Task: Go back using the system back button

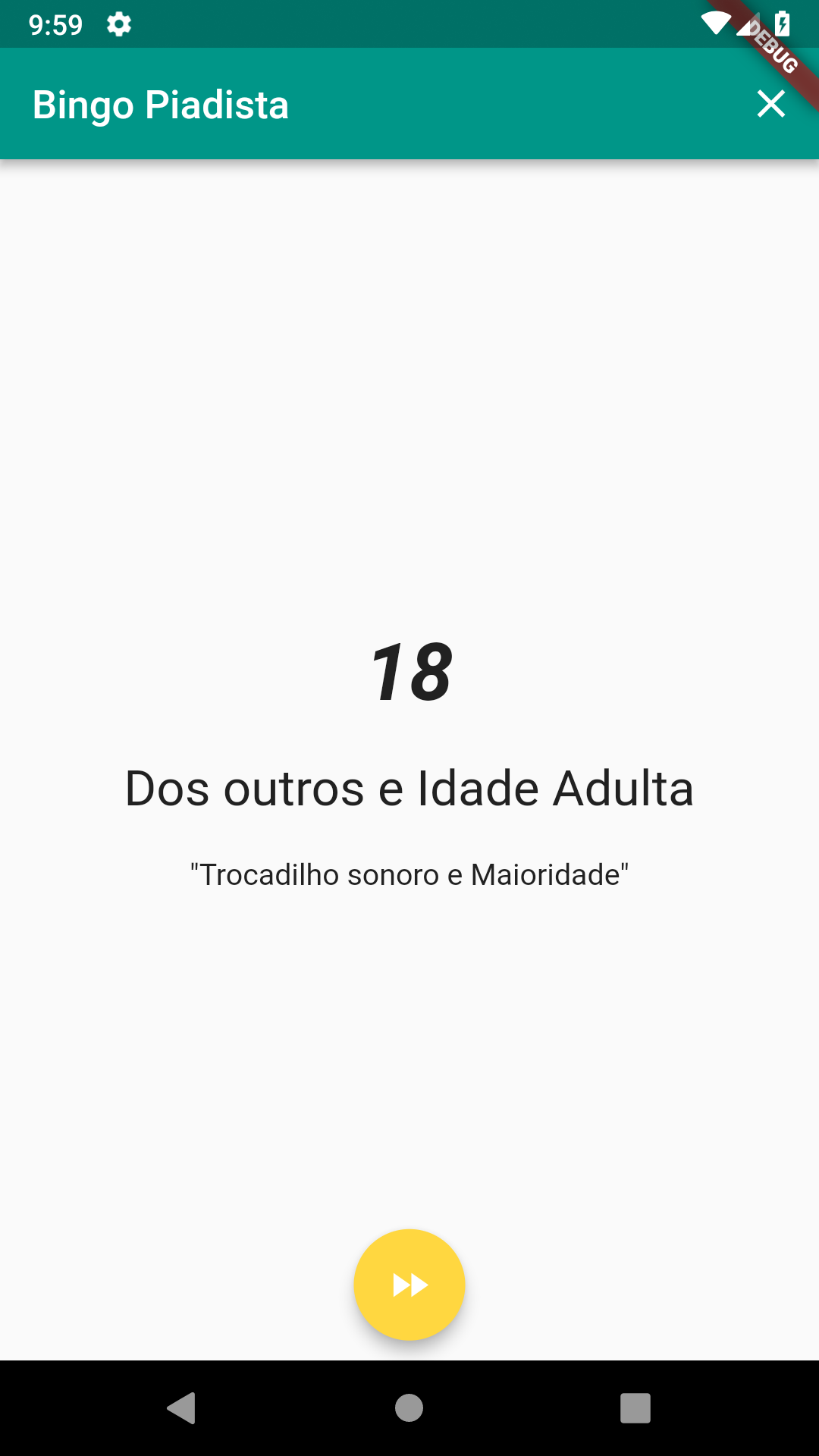Action: (x=182, y=1408)
